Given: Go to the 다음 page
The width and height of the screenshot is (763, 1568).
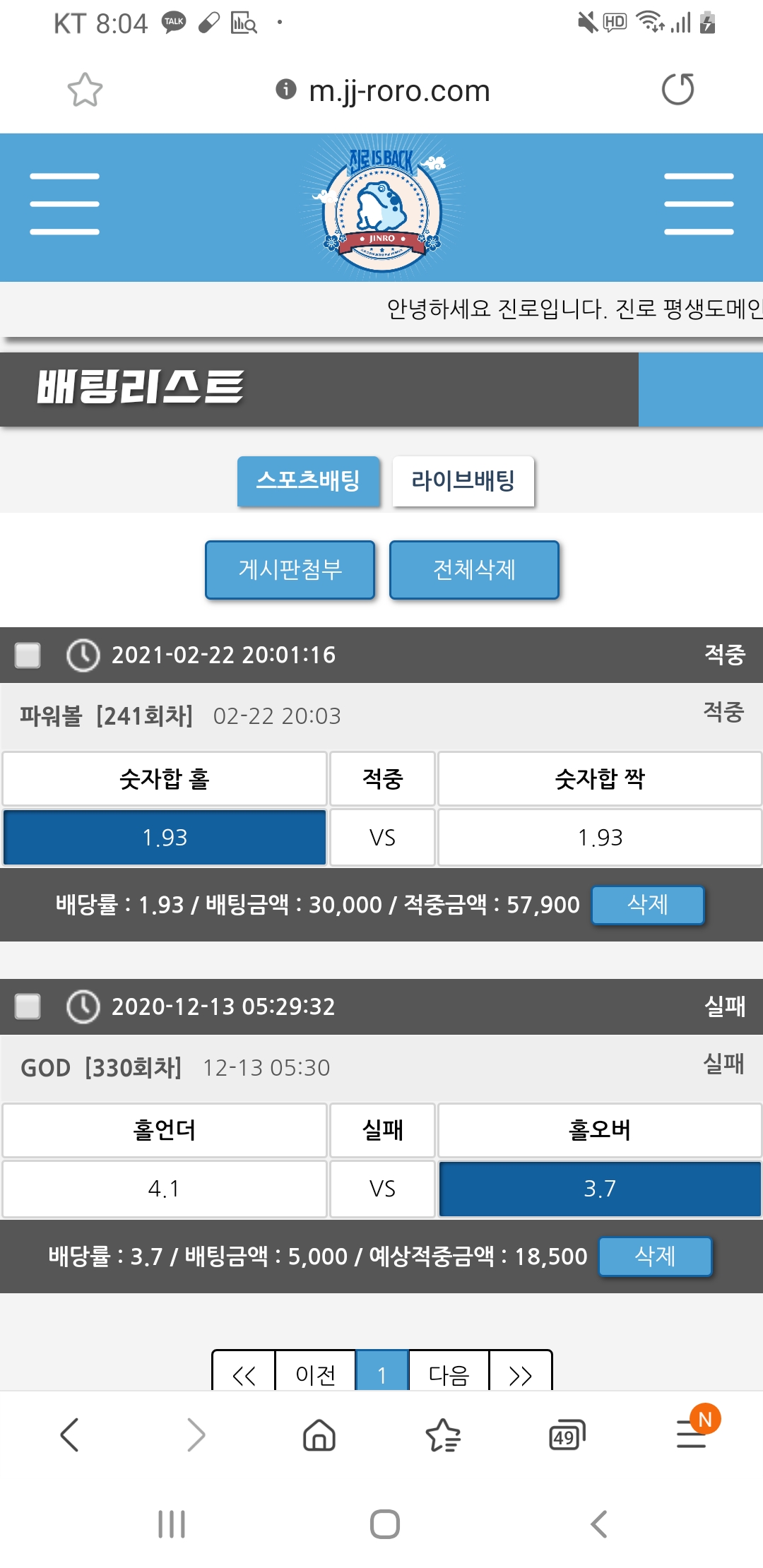Looking at the screenshot, I should [x=449, y=1374].
